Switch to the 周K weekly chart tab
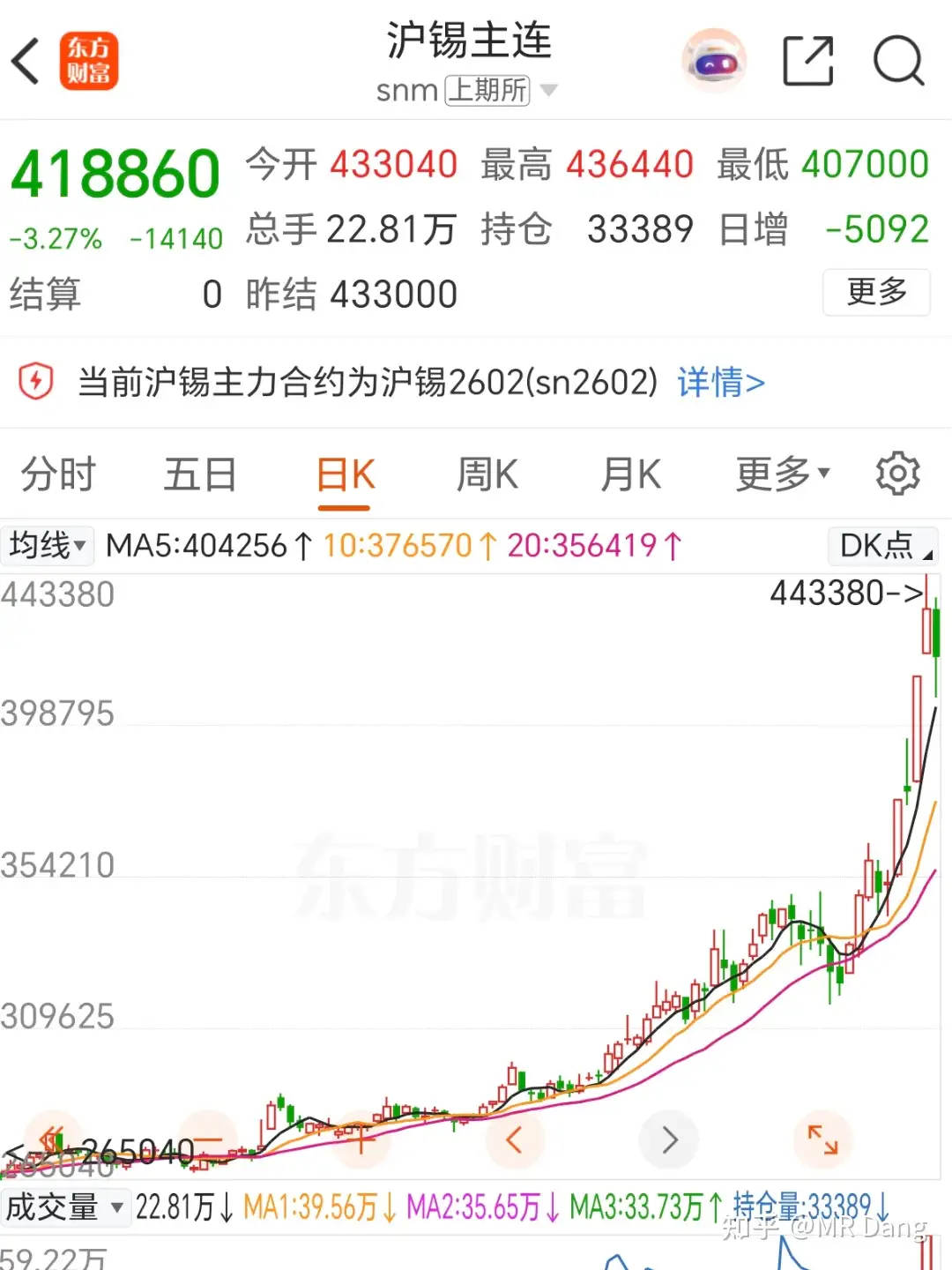The width and height of the screenshot is (952, 1270). click(x=487, y=474)
